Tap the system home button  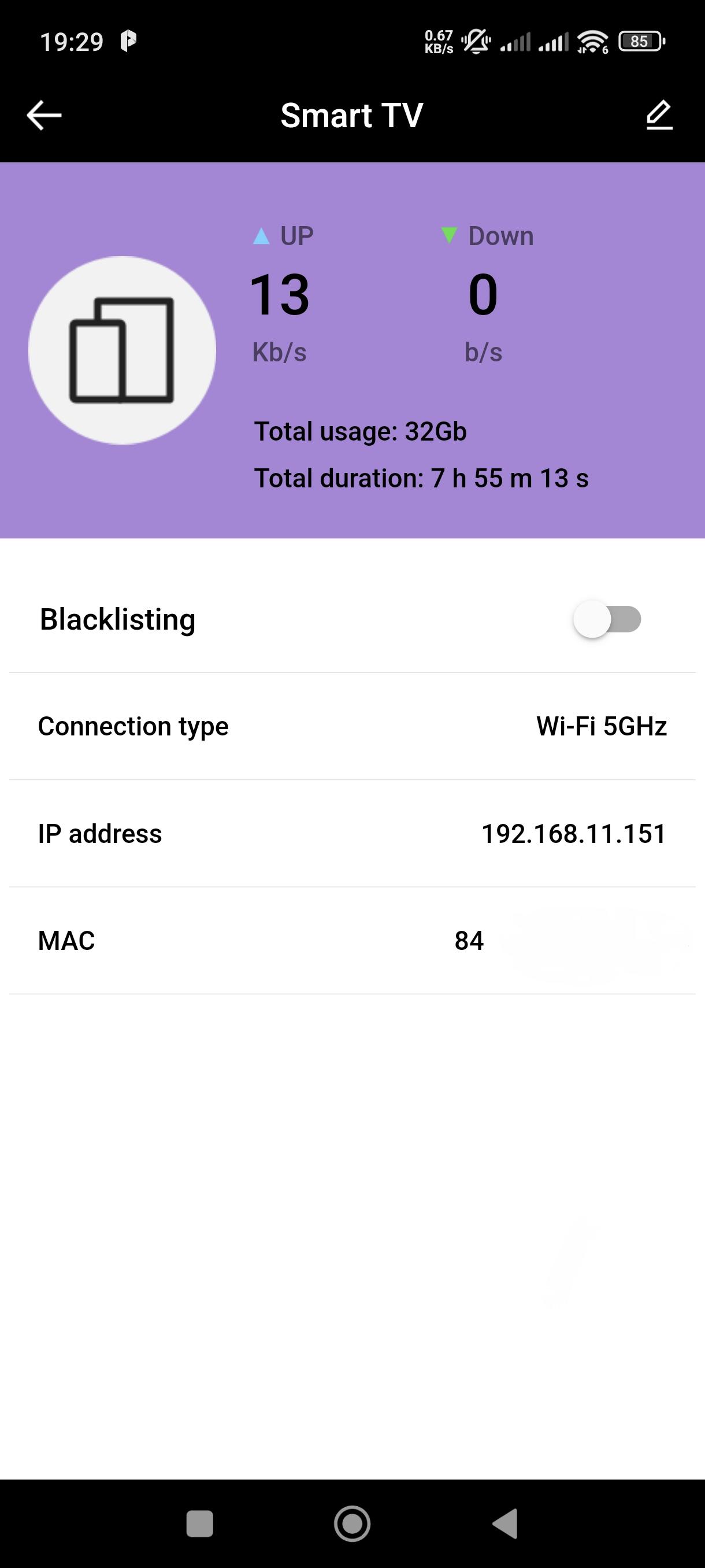[x=352, y=1523]
